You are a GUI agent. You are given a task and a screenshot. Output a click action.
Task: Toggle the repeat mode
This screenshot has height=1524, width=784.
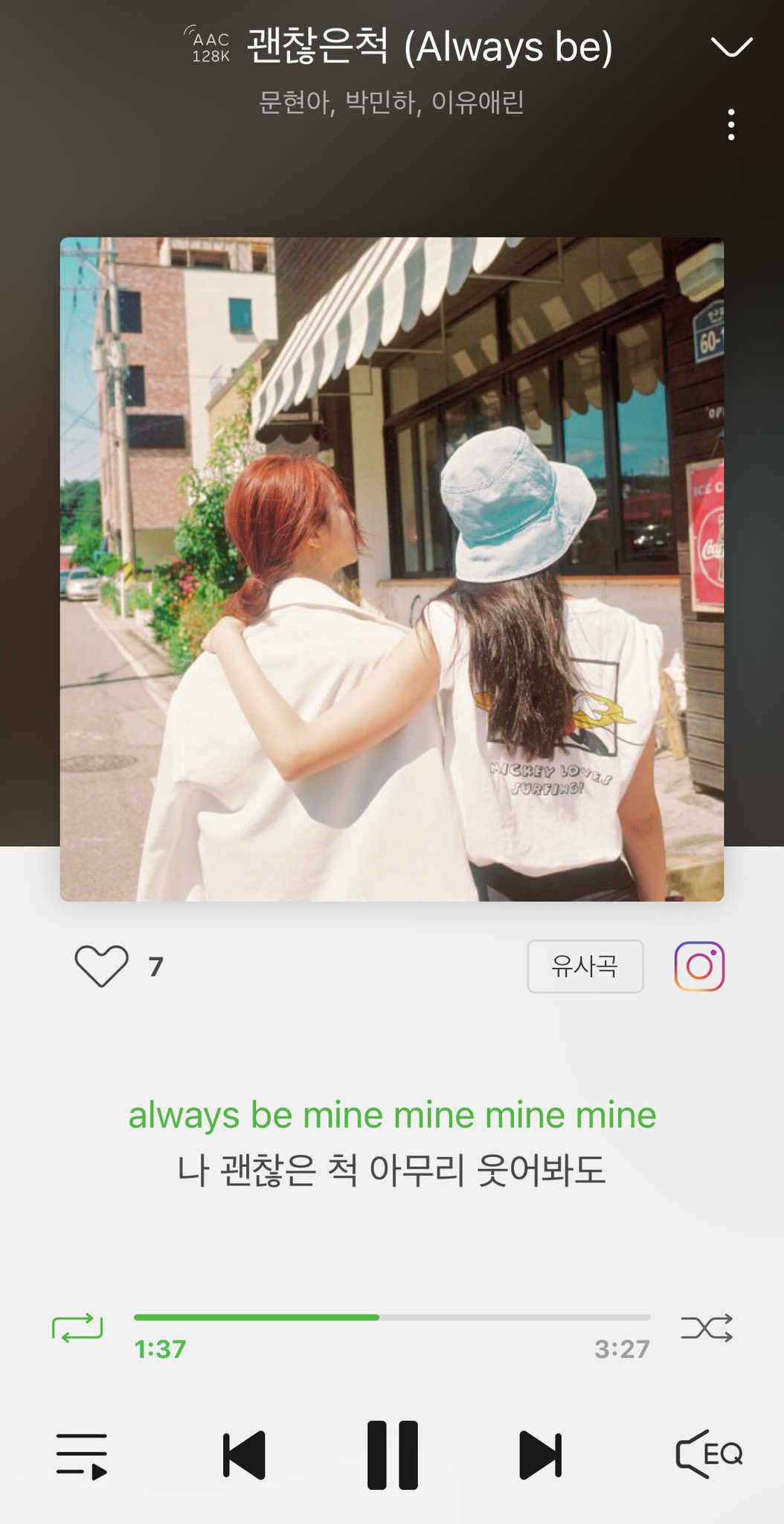77,1328
